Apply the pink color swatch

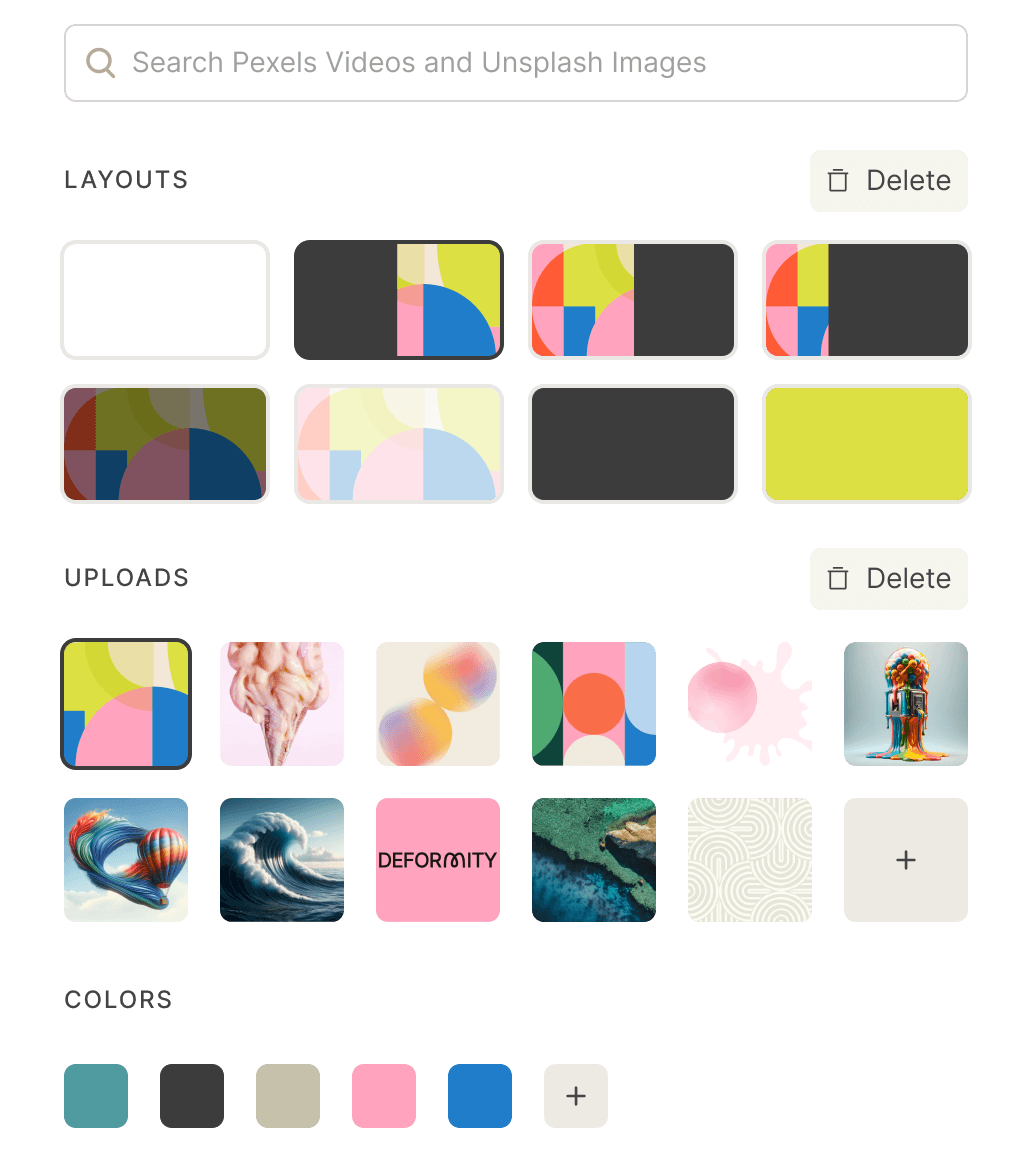(x=384, y=1096)
